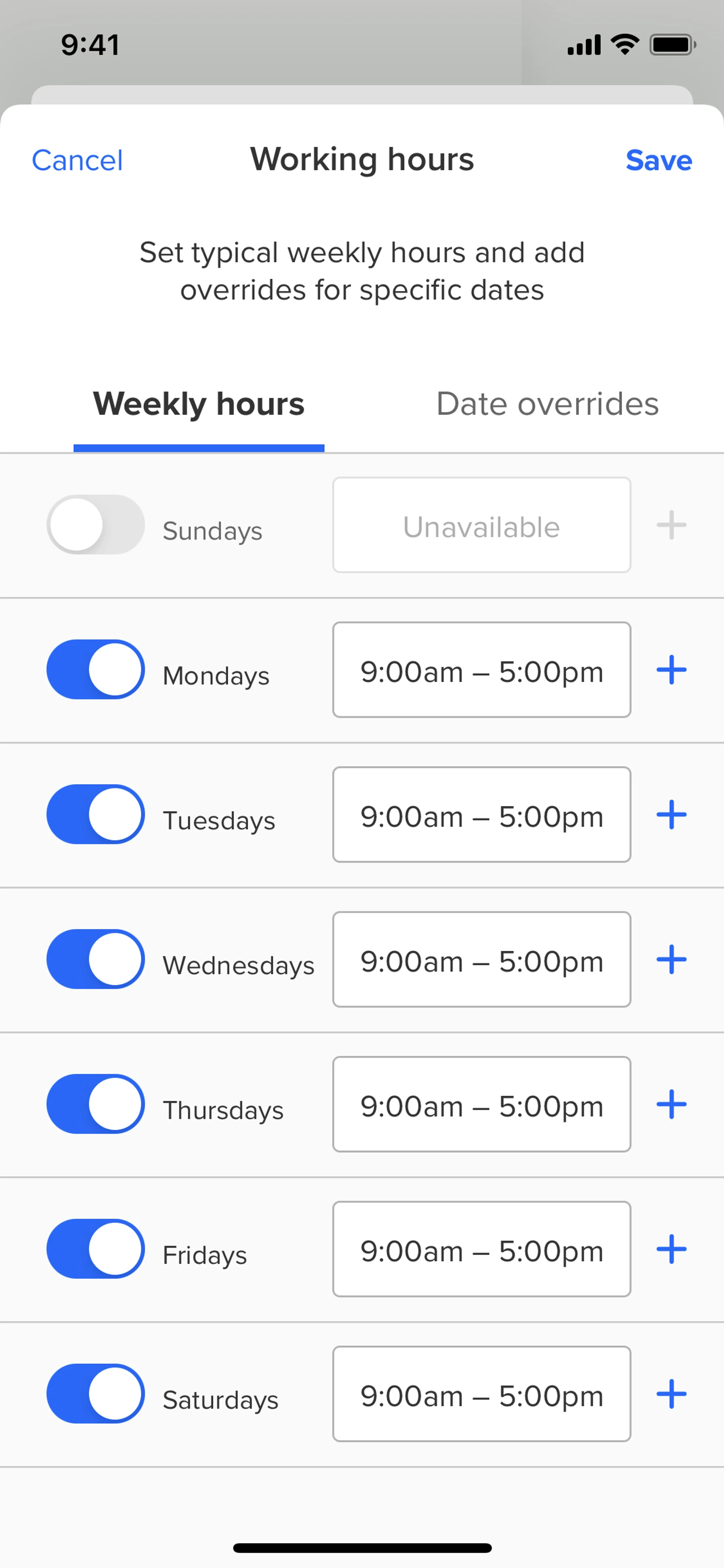Image resolution: width=724 pixels, height=1568 pixels.
Task: Edit the Mondays 9:00am – 5:00pm time range
Action: (481, 670)
